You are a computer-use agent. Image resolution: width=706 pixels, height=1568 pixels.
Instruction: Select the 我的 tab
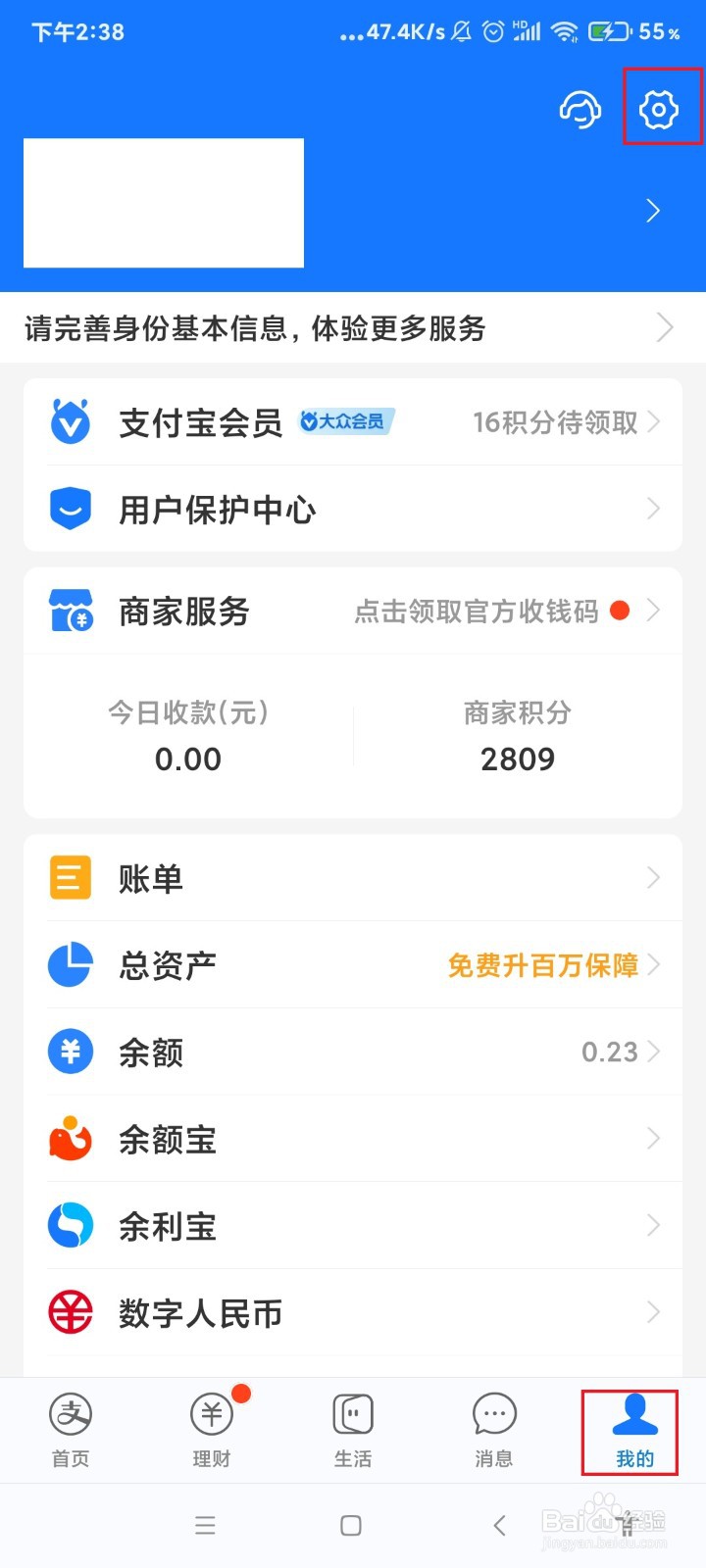pyautogui.click(x=634, y=1430)
